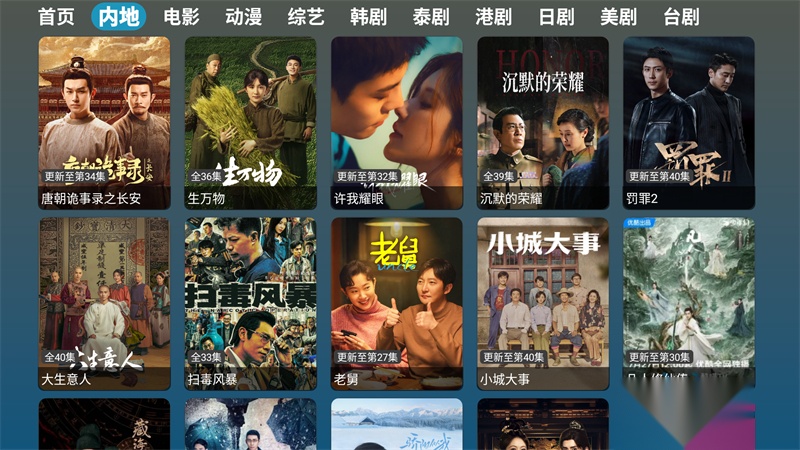Go to the 韩剧 tab
This screenshot has width=800, height=450.
pyautogui.click(x=368, y=17)
